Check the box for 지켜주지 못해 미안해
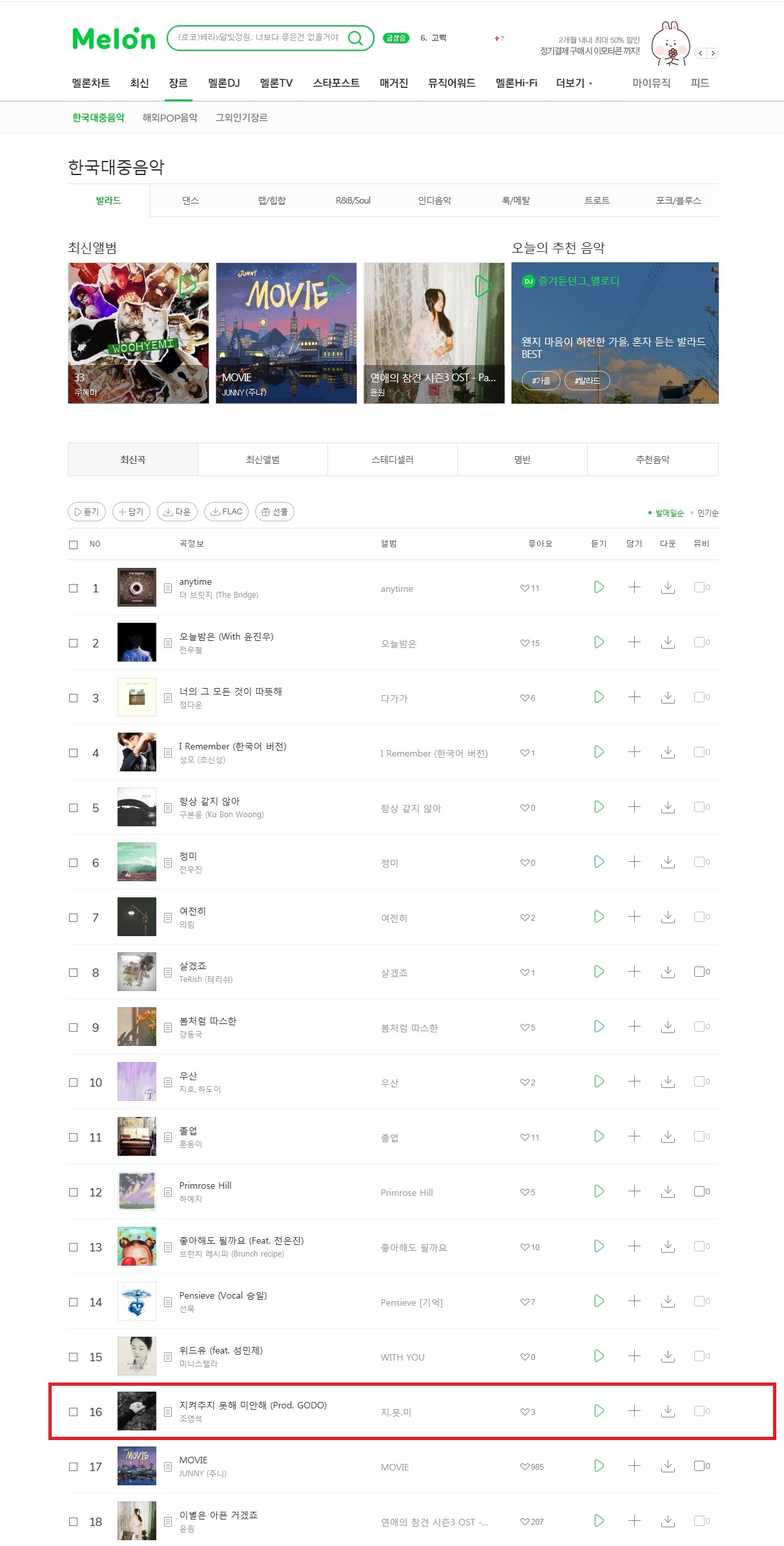 (74, 1412)
